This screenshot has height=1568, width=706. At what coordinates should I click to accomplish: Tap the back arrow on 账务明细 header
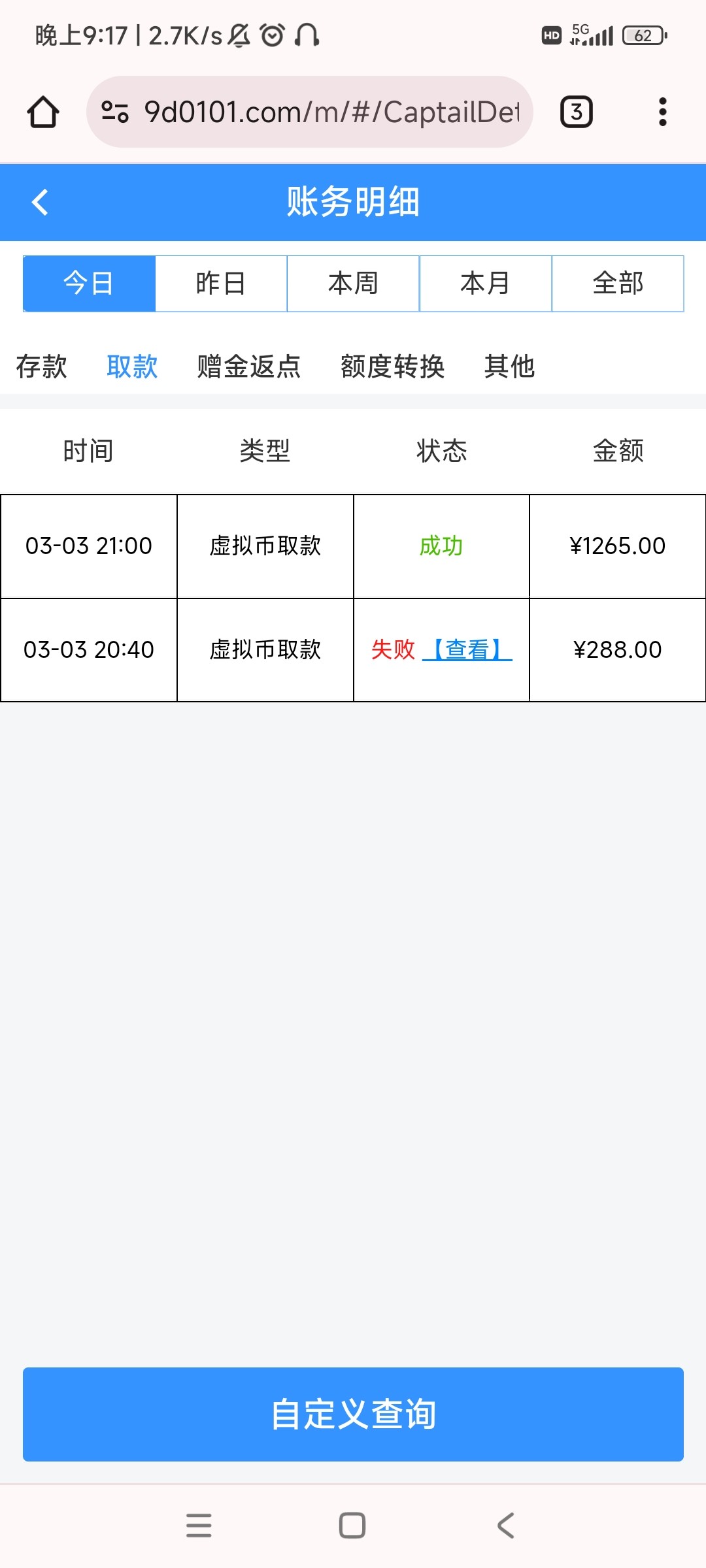click(41, 203)
